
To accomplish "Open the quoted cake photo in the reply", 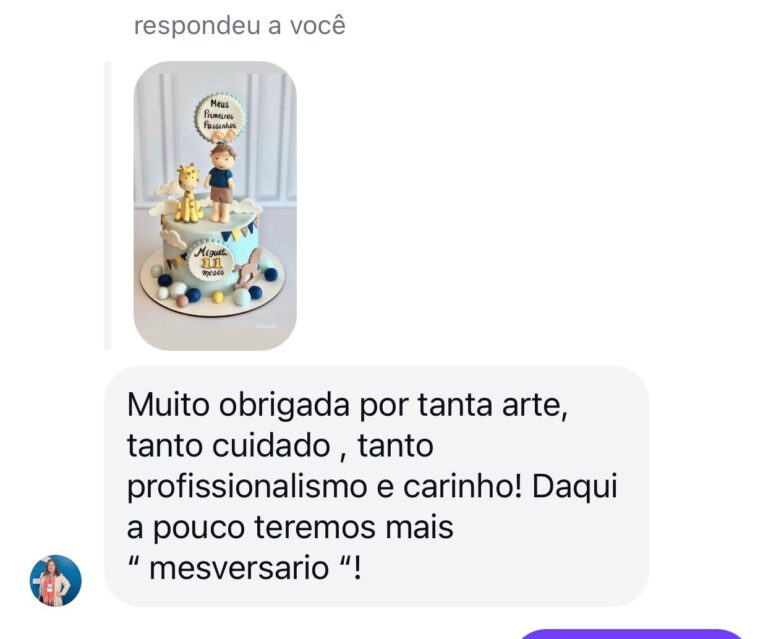I will 215,206.
